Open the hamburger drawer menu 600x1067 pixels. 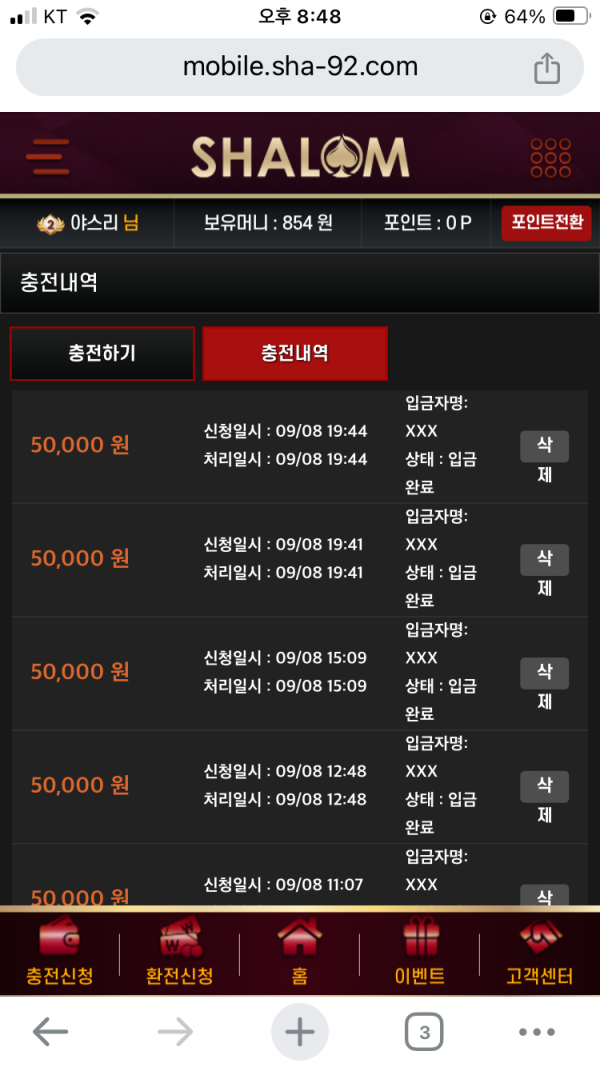tap(47, 157)
